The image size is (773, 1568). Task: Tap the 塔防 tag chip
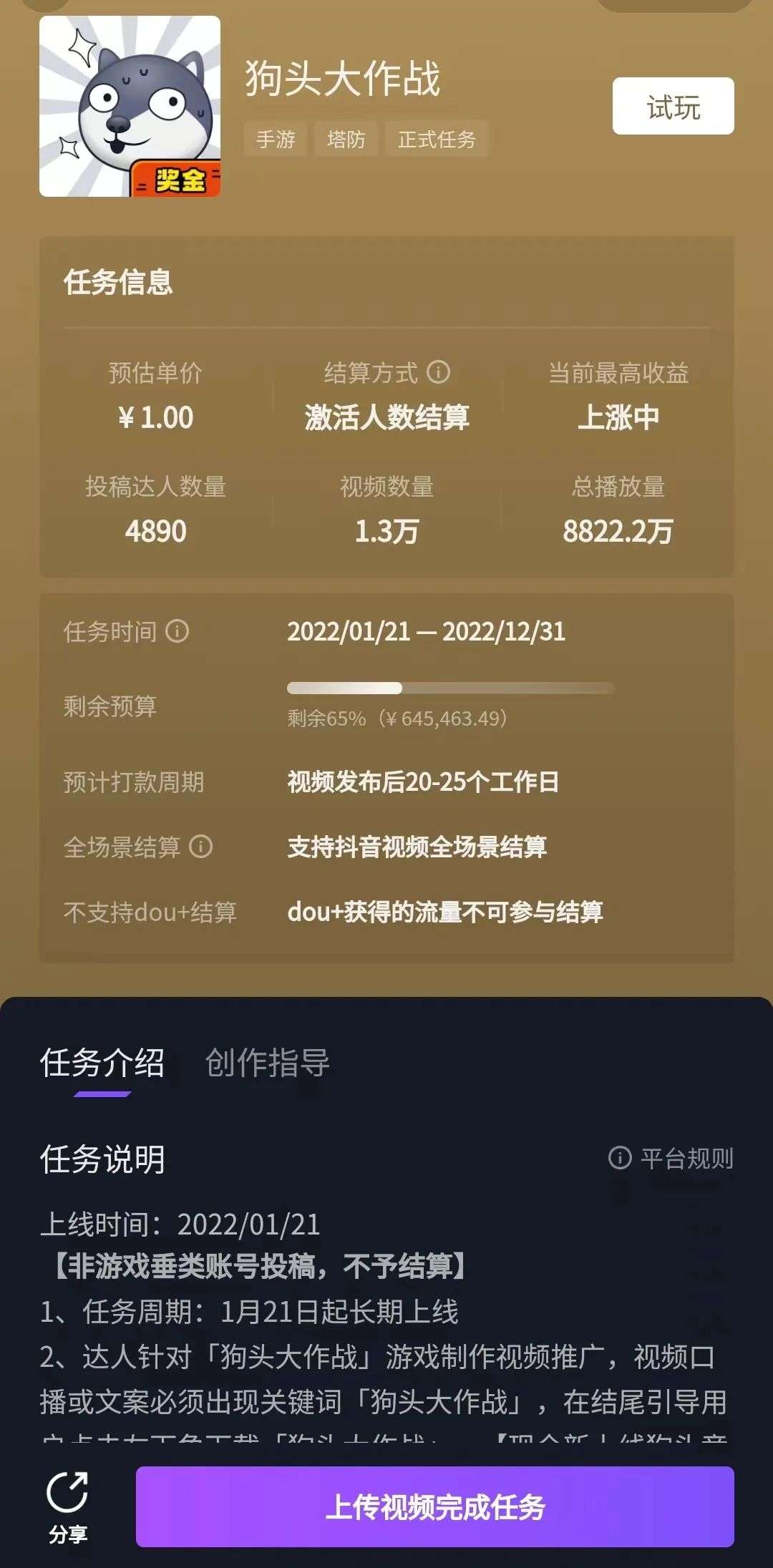[346, 139]
